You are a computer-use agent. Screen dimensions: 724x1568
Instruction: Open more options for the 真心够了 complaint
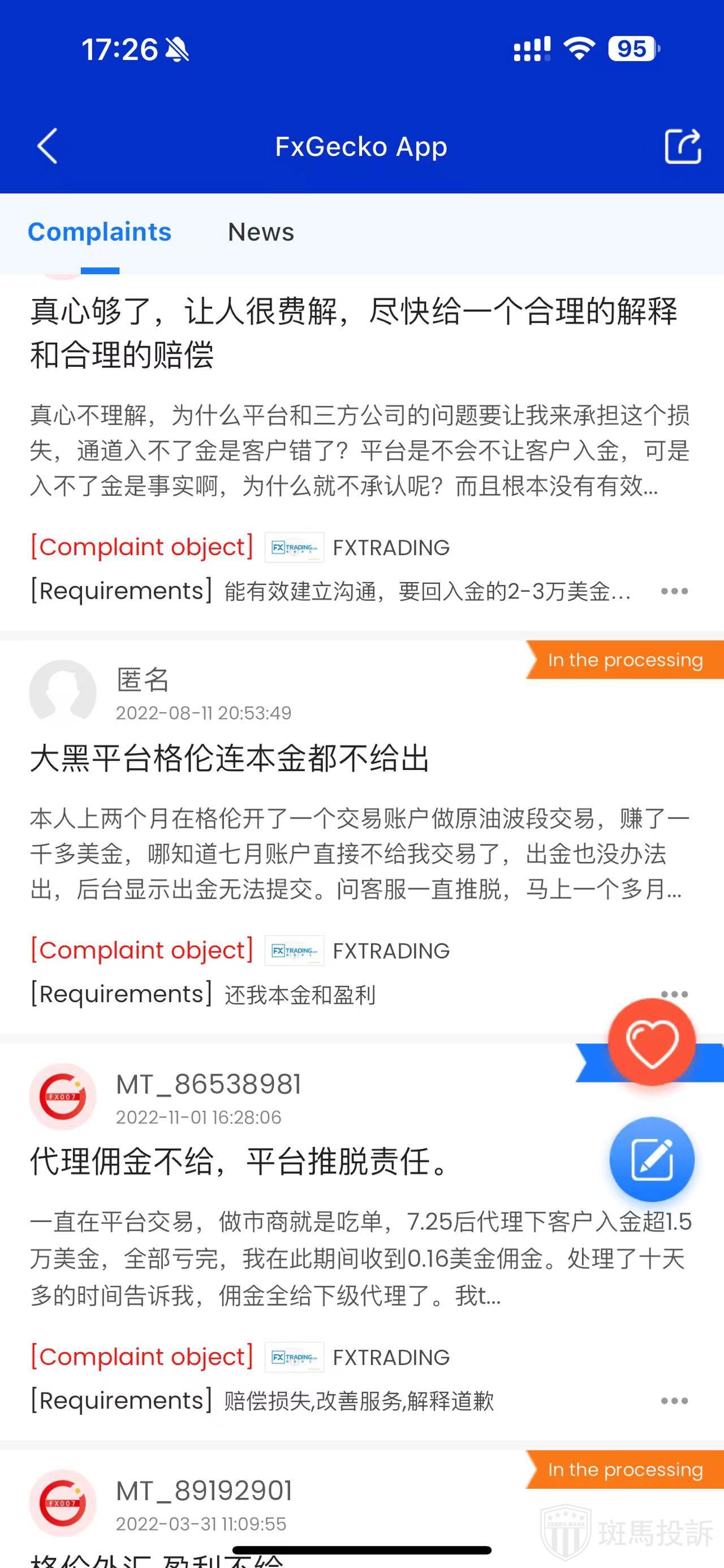coord(674,591)
